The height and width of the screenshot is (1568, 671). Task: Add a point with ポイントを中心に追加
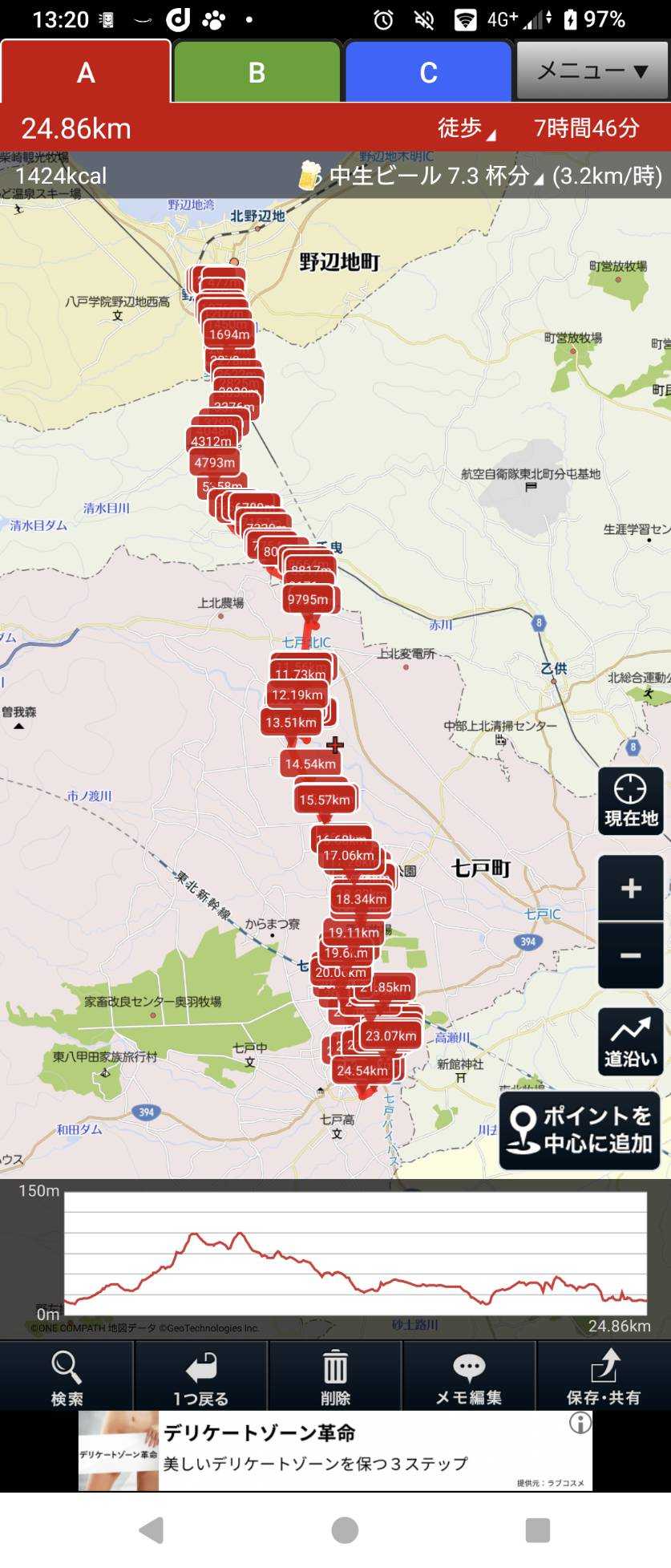pos(580,1130)
